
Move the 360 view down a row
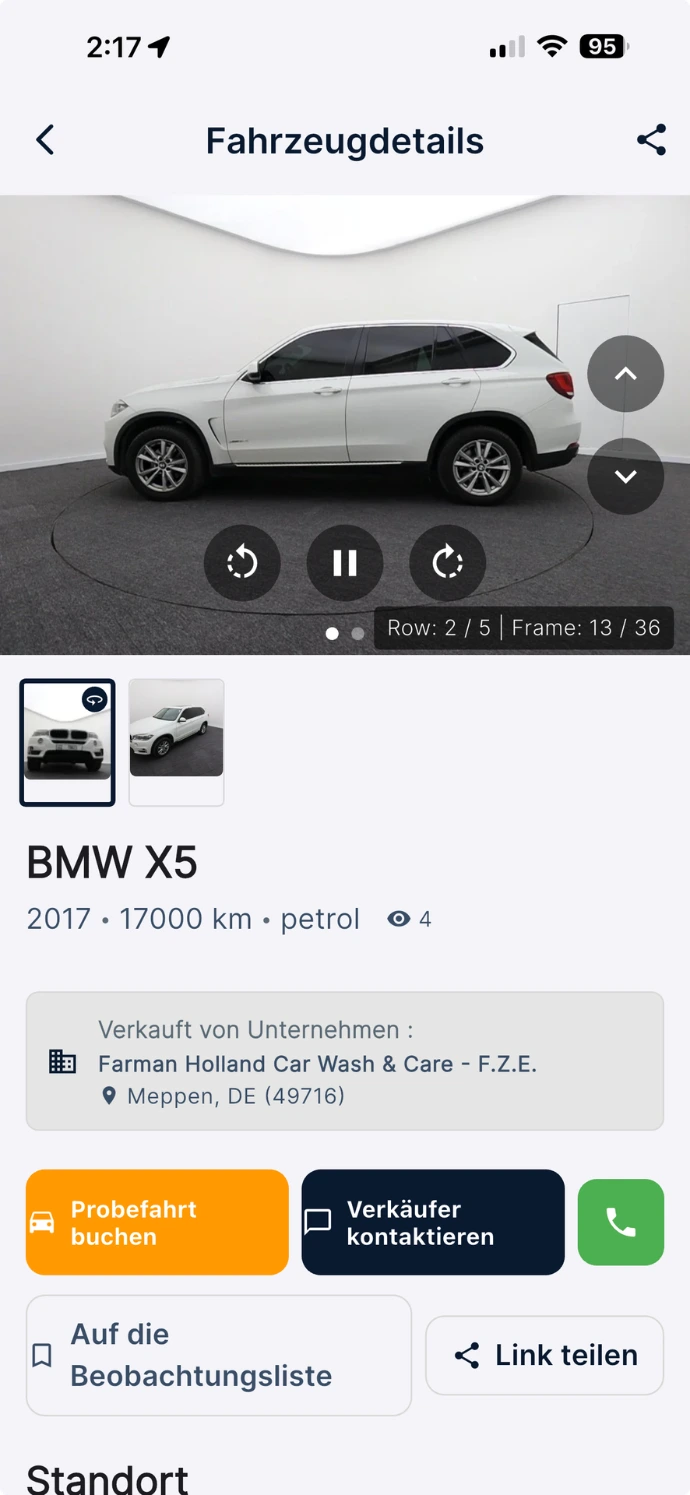625,476
